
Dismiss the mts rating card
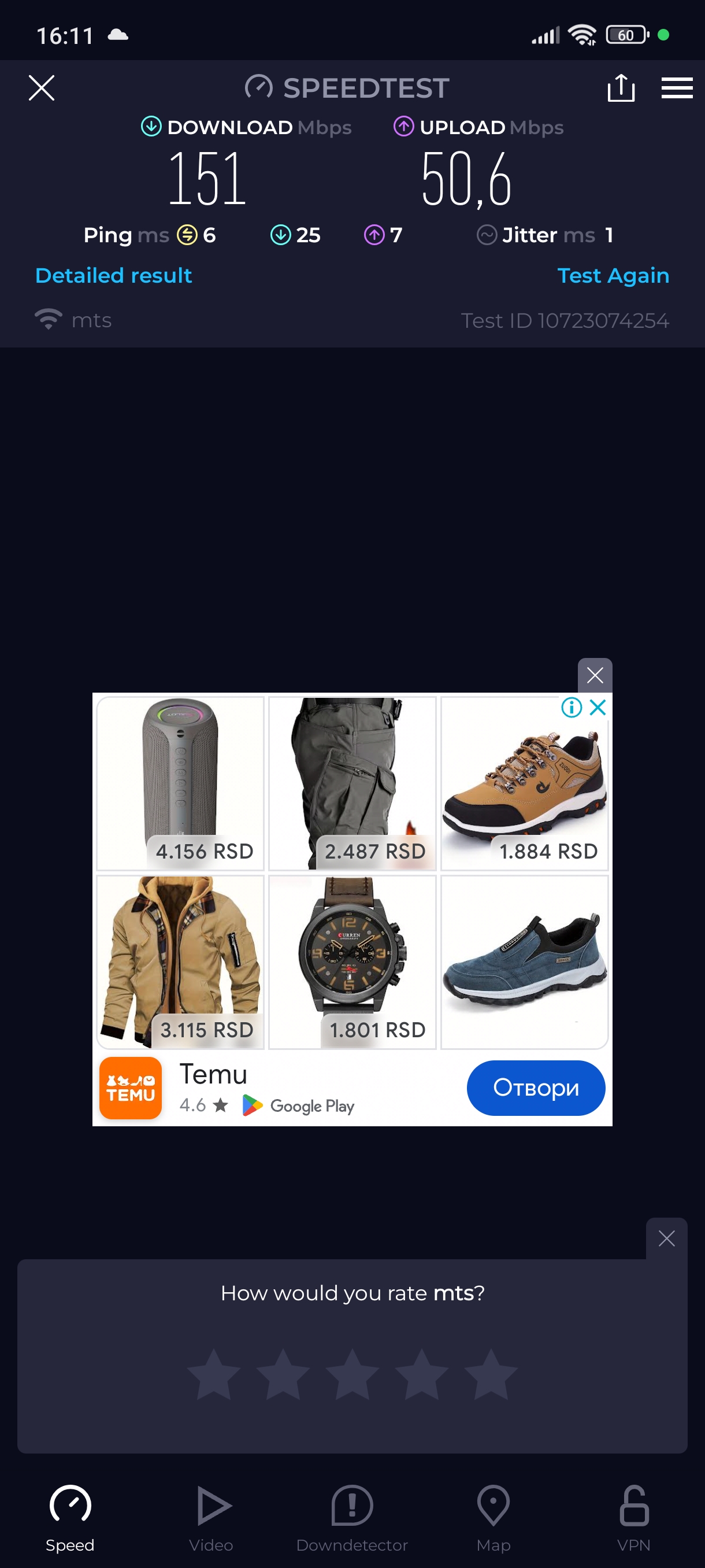coord(666,1238)
